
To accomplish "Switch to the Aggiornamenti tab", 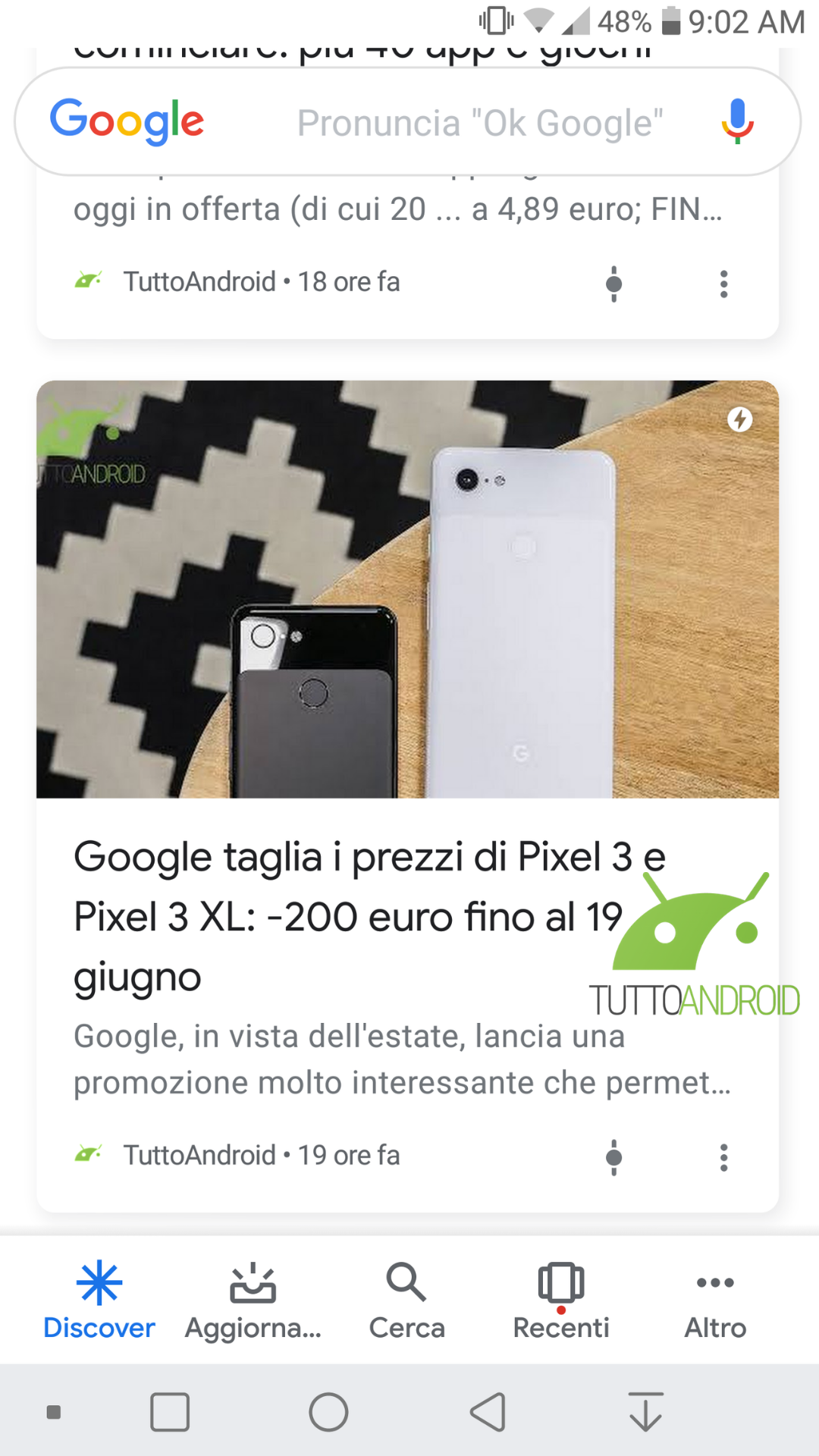I will point(253,1301).
